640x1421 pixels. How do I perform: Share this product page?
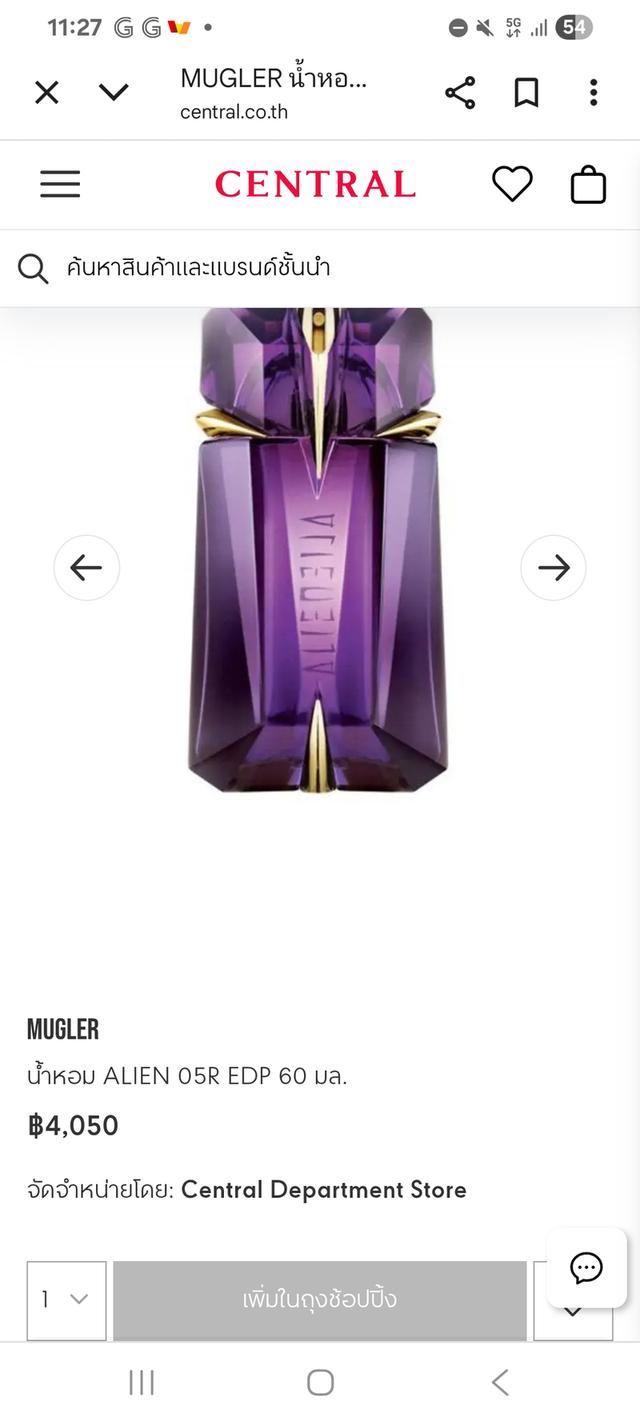pyautogui.click(x=460, y=93)
